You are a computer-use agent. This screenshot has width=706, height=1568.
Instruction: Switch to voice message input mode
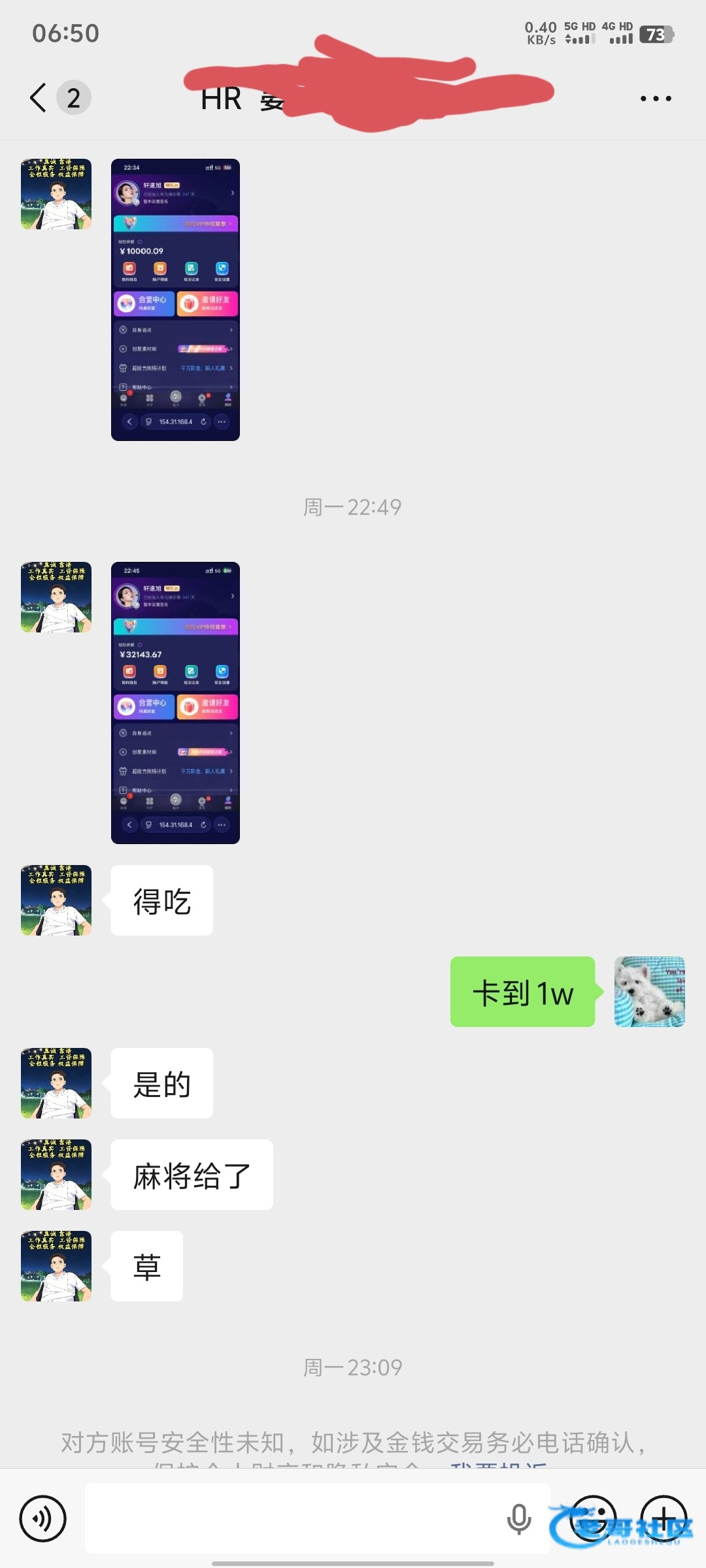click(x=43, y=1519)
